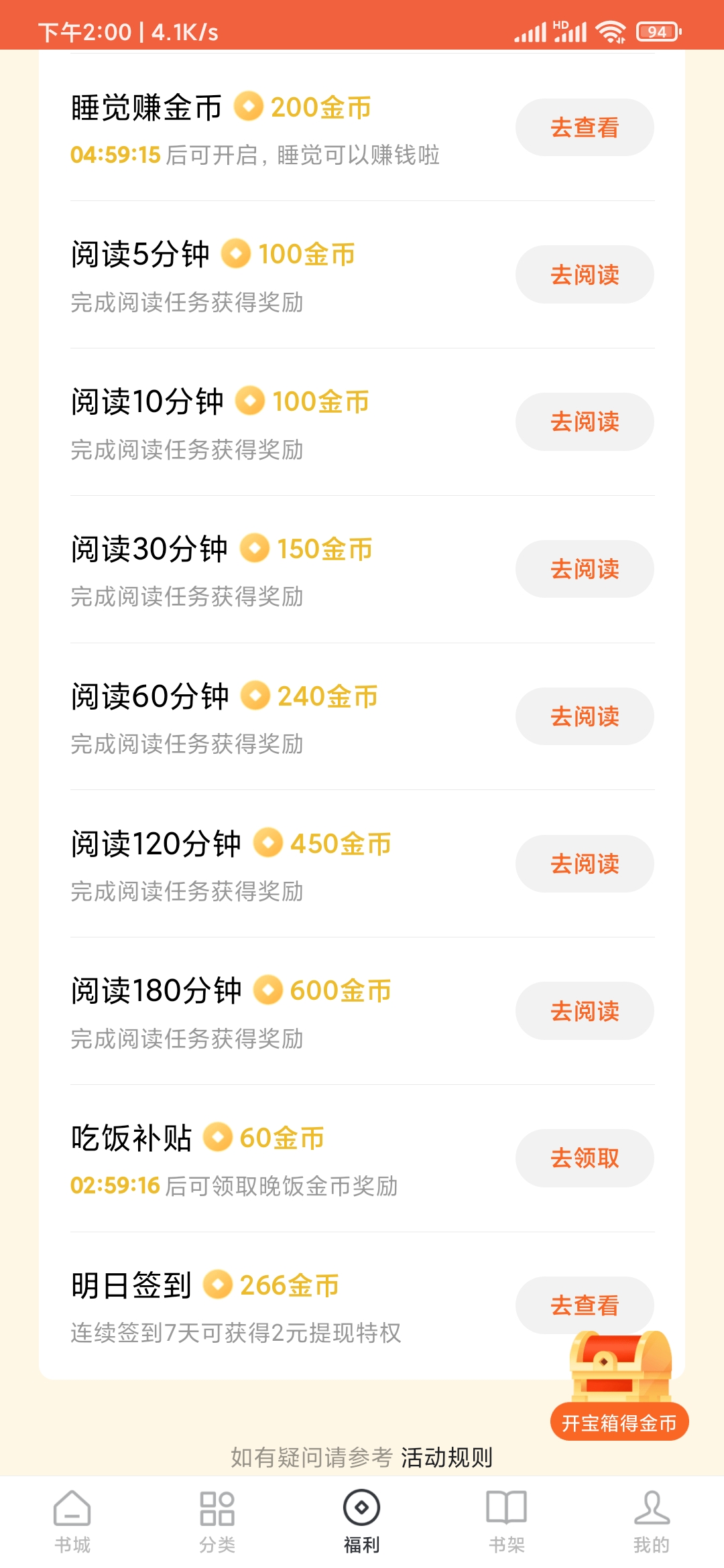This screenshot has width=724, height=1568.
Task: Open the 活动规则 activity rules link
Action: tap(448, 1457)
